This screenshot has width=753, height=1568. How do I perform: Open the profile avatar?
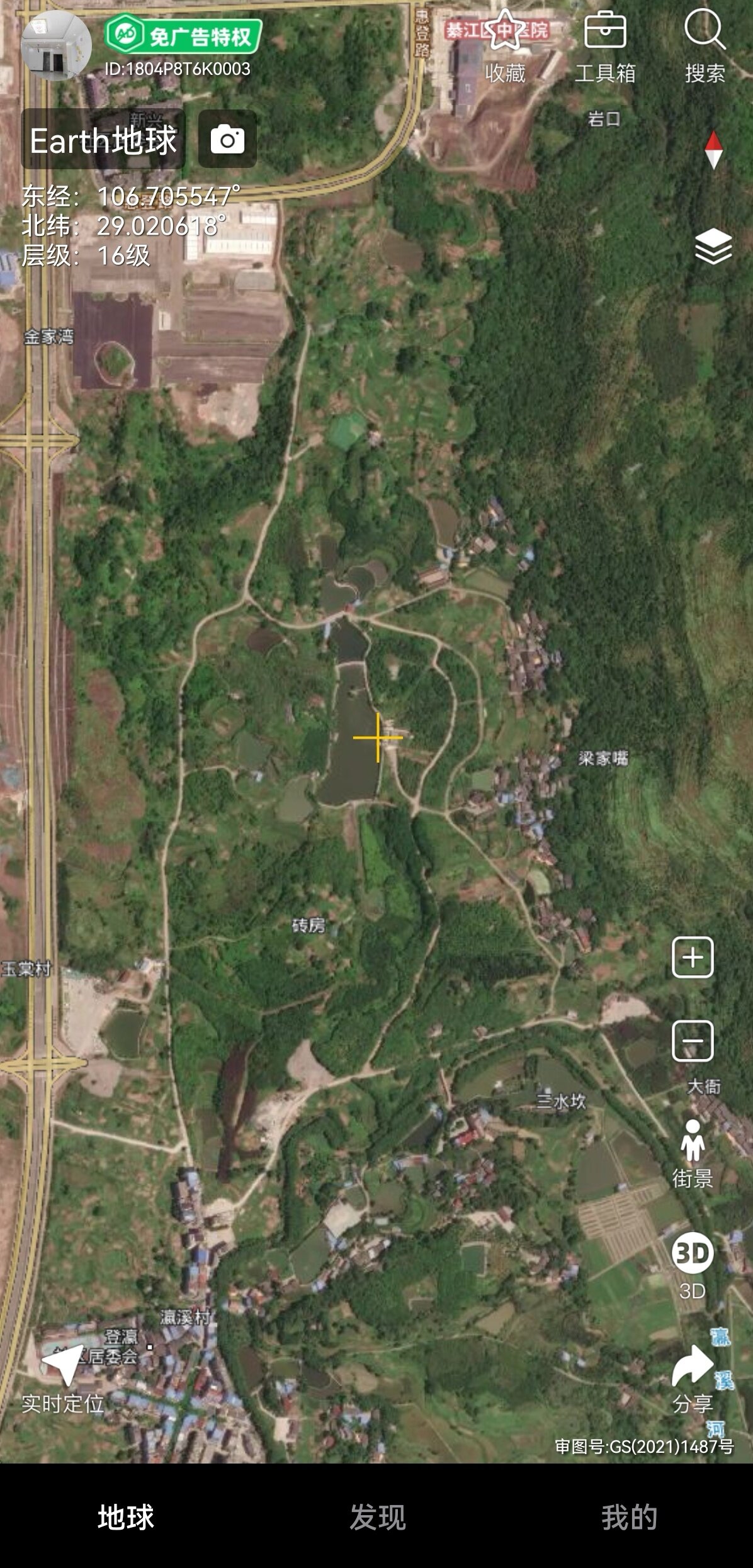(x=56, y=45)
